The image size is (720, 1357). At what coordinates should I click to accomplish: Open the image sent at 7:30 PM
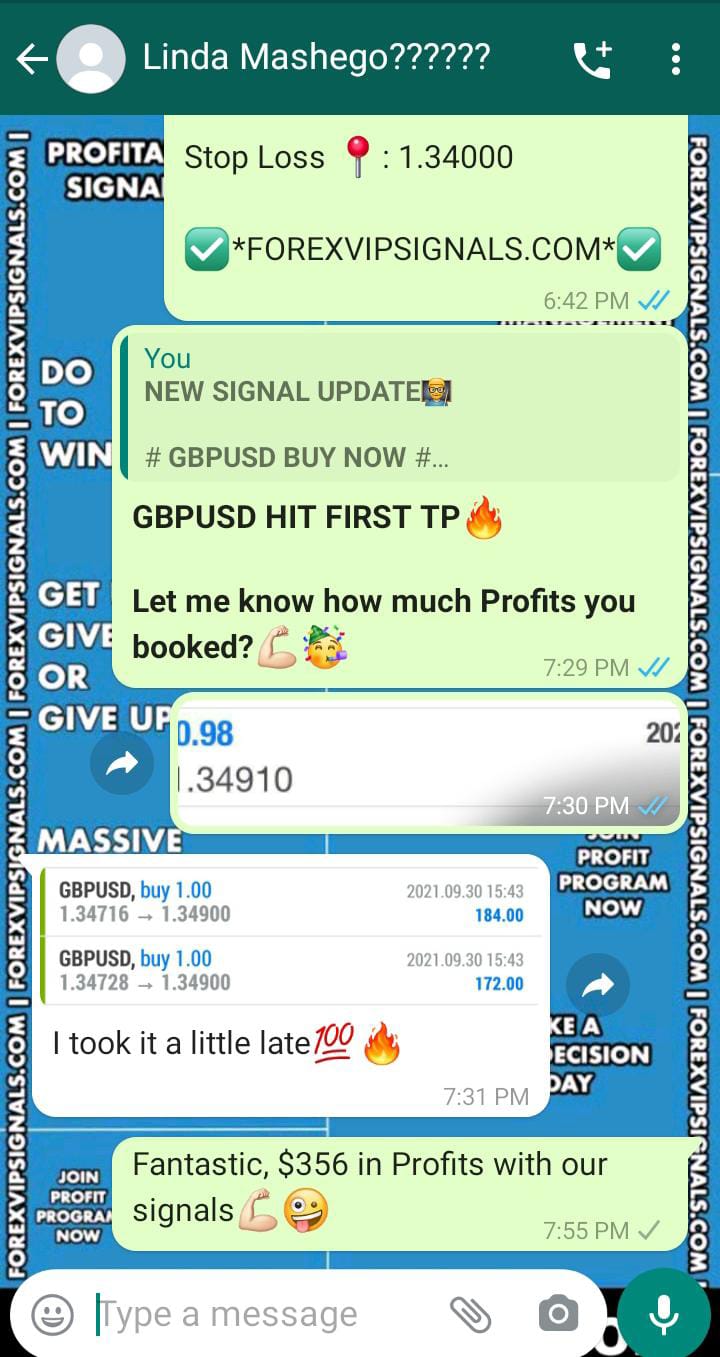(428, 761)
